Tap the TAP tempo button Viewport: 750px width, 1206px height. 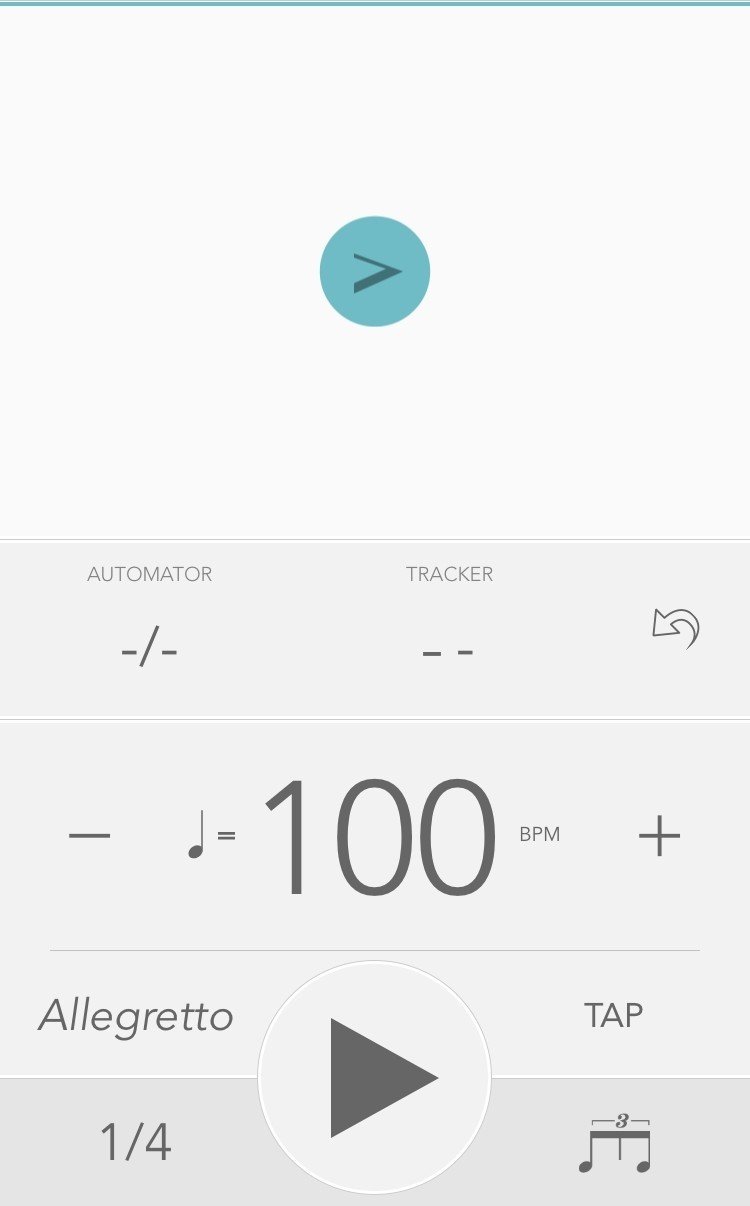tap(613, 1015)
